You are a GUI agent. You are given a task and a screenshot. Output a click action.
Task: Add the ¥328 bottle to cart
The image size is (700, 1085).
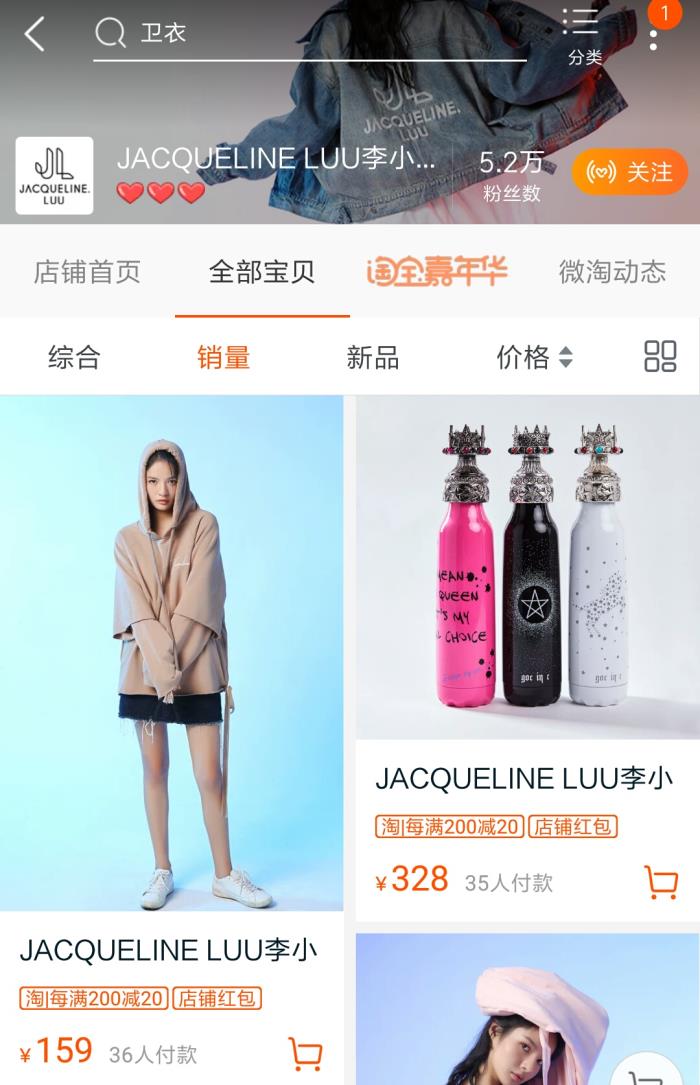[661, 882]
